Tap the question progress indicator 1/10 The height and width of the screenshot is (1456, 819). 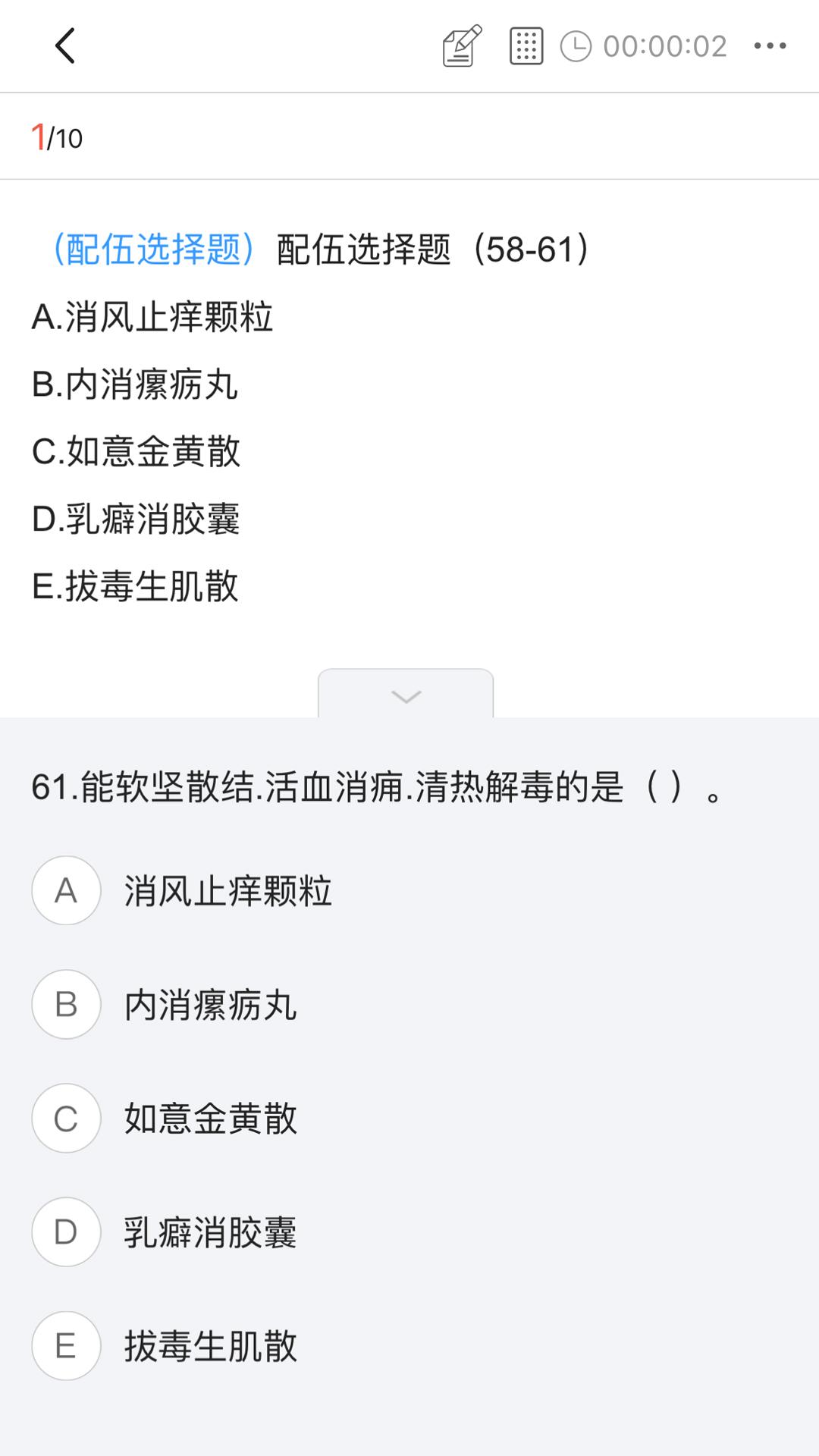[55, 136]
